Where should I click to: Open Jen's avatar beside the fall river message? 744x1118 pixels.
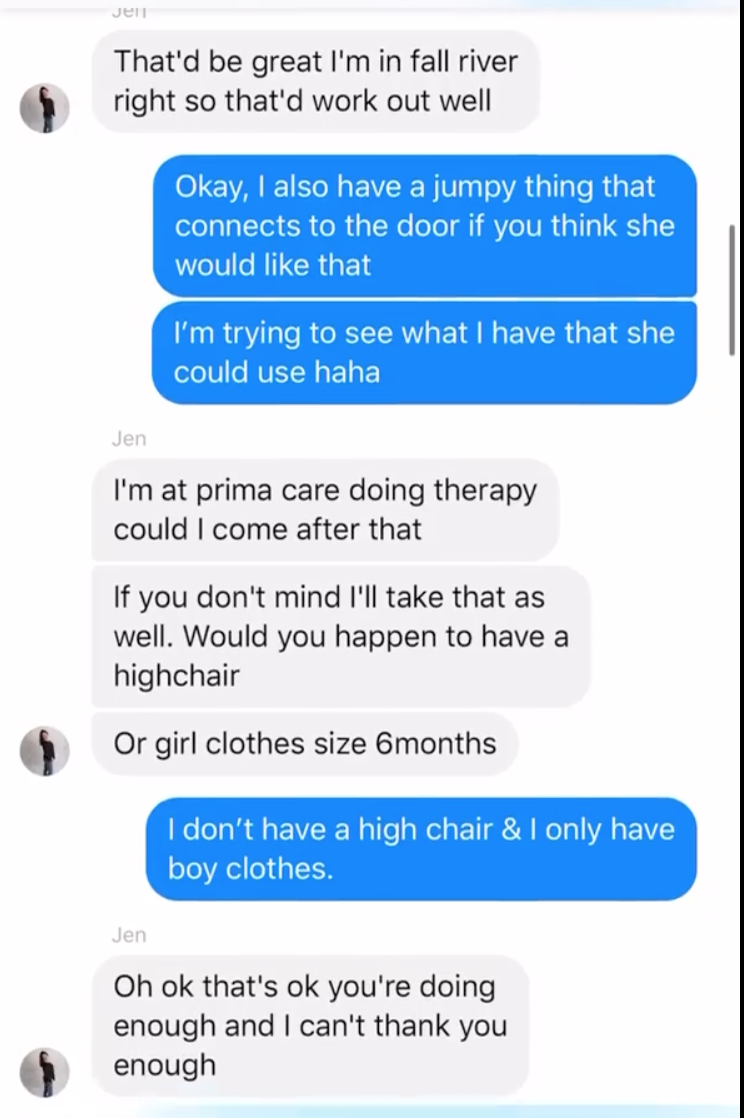[x=45, y=108]
